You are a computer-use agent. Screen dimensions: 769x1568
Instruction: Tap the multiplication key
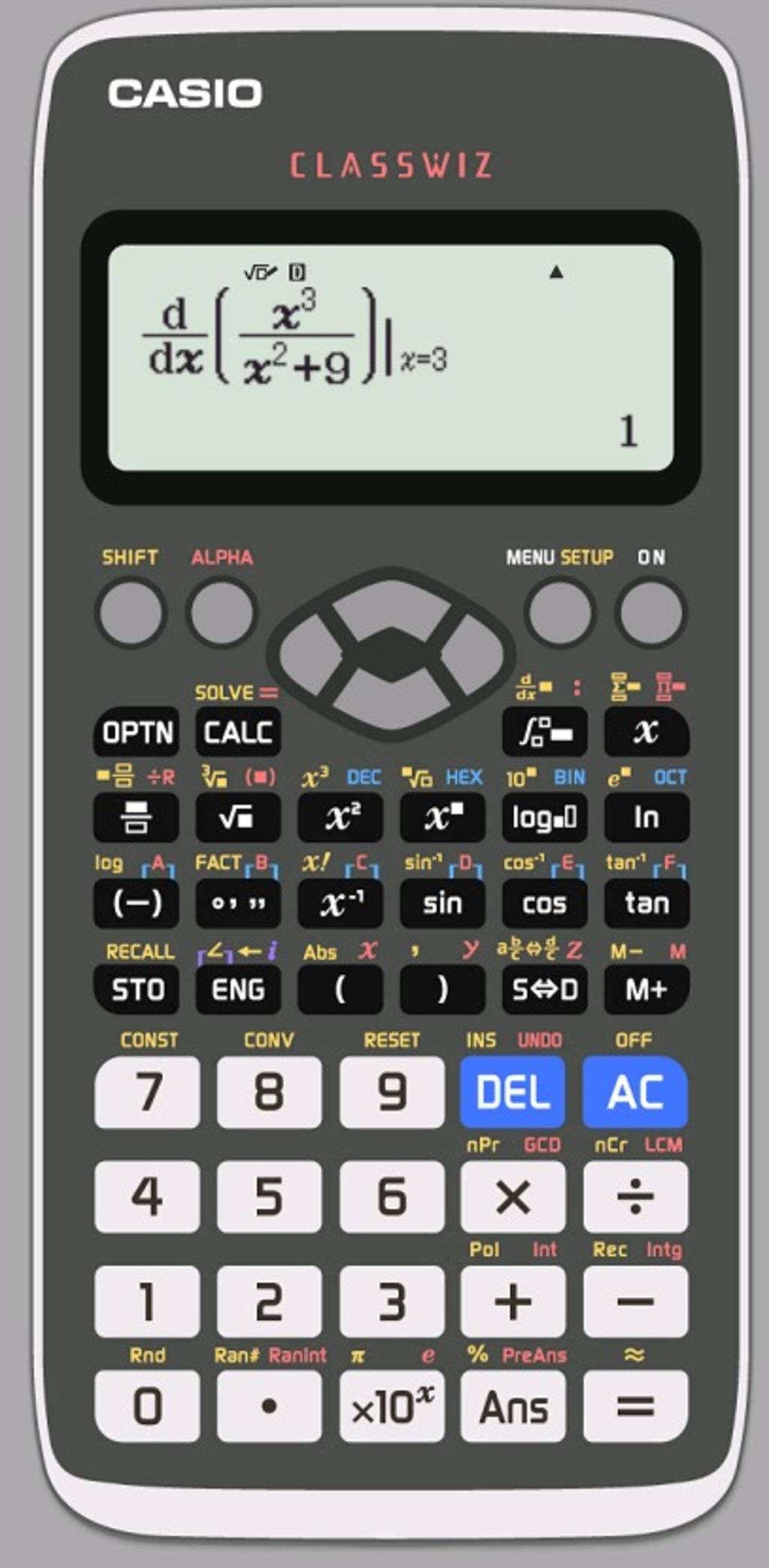coord(512,1196)
